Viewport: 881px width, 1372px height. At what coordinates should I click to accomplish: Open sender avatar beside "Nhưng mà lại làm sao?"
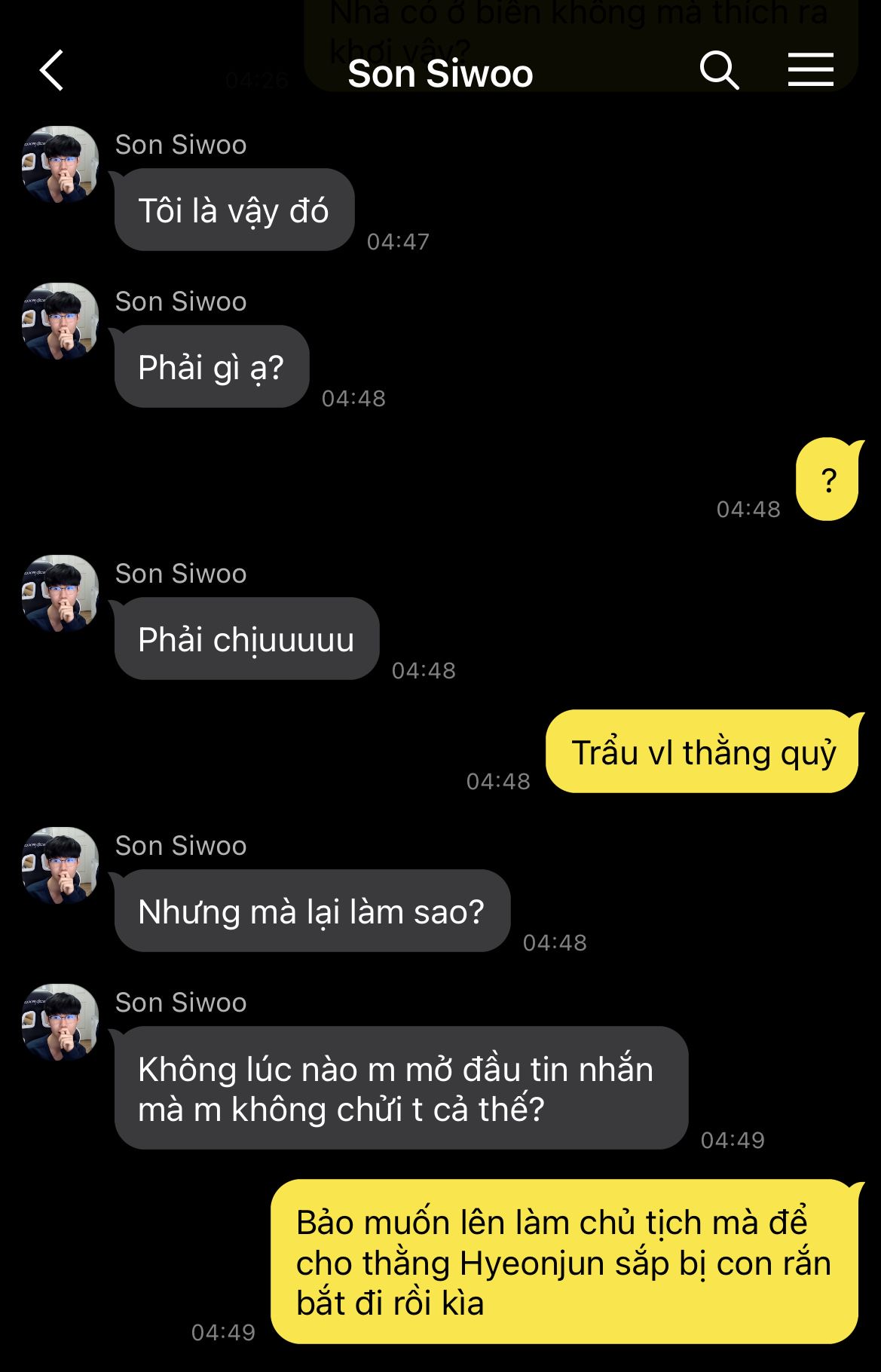[60, 865]
